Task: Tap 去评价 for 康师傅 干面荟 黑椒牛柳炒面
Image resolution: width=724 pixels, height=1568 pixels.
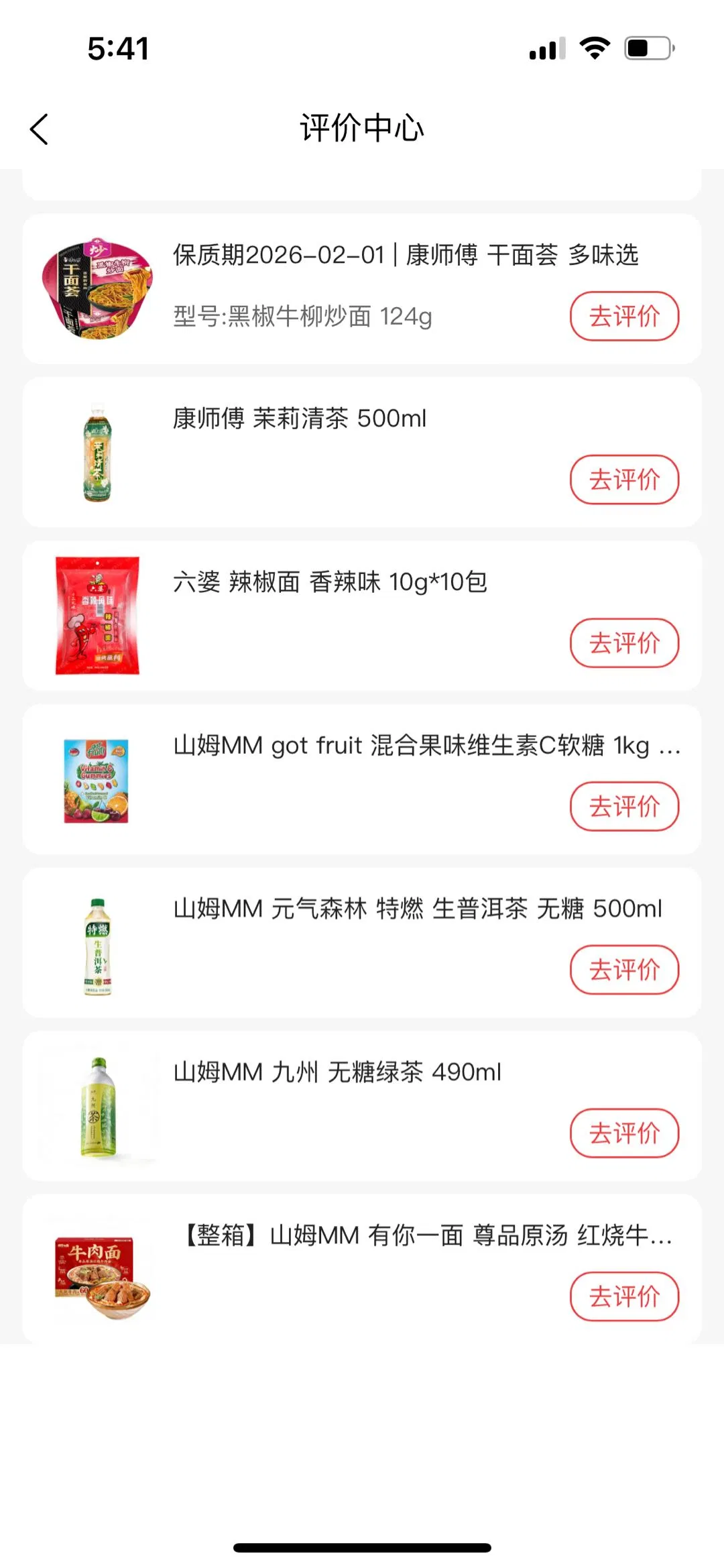Action: tap(624, 316)
